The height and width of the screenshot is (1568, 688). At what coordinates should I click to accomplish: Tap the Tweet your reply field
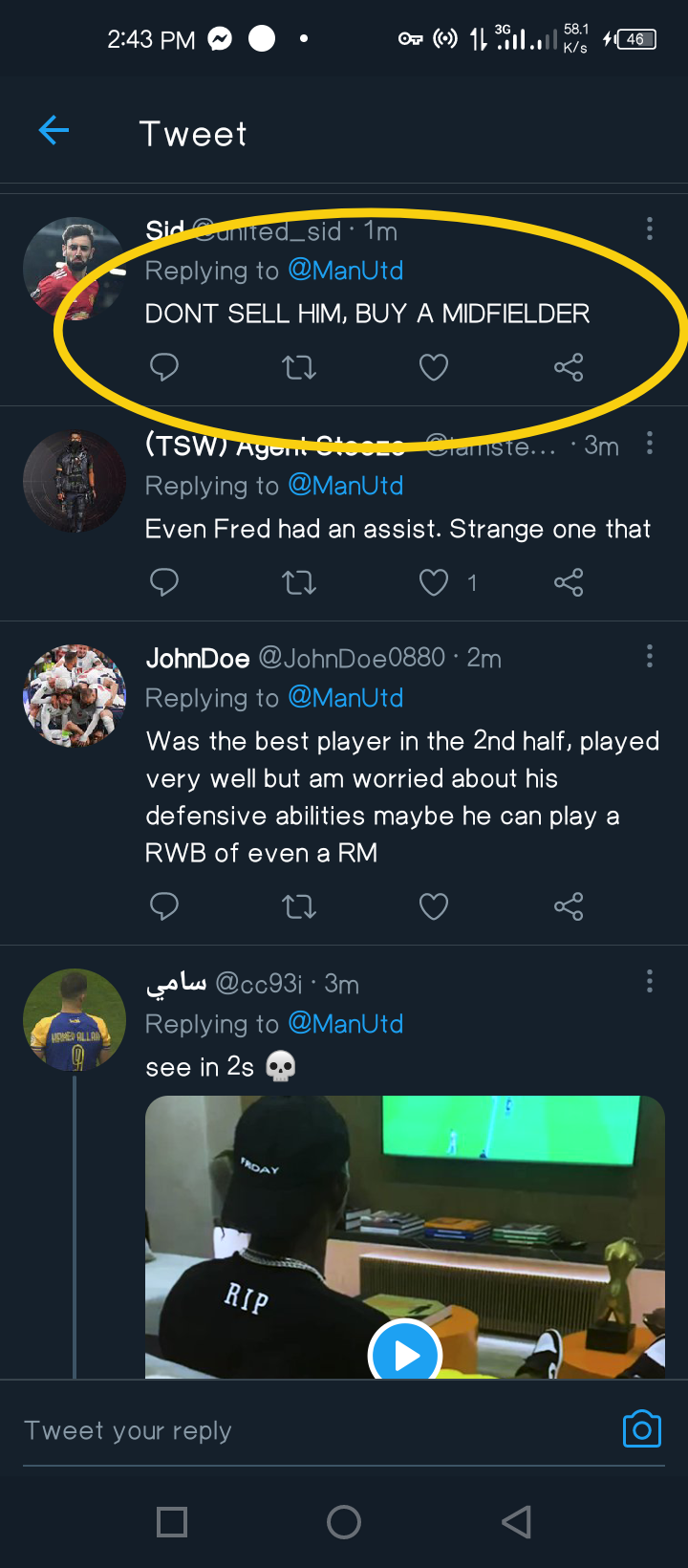[287, 1430]
